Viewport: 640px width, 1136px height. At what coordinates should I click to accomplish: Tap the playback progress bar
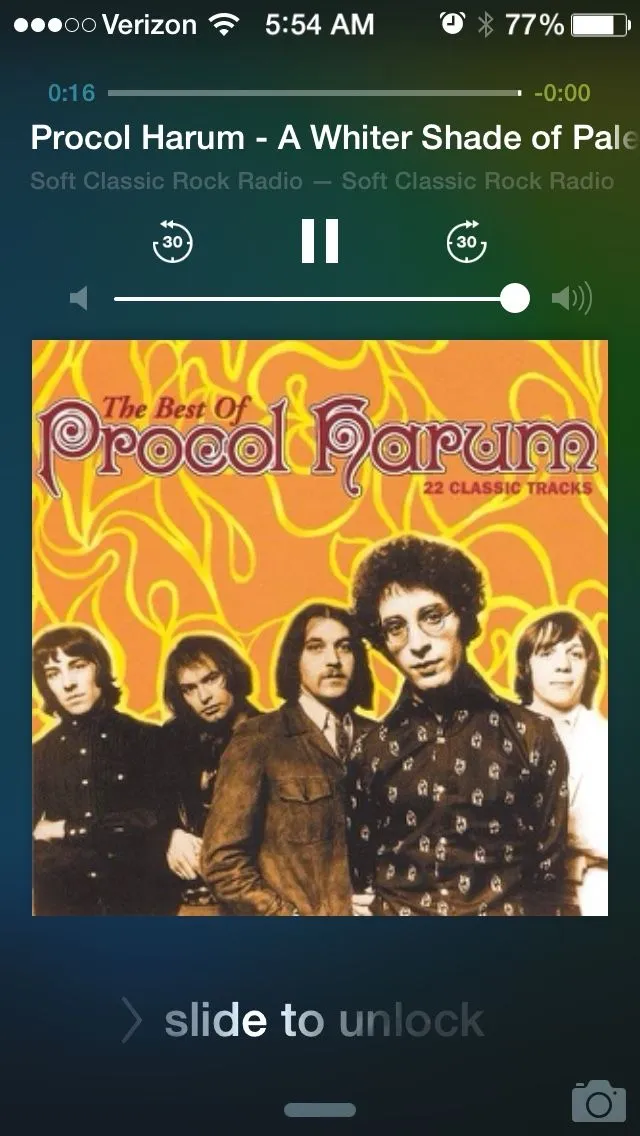tap(314, 93)
